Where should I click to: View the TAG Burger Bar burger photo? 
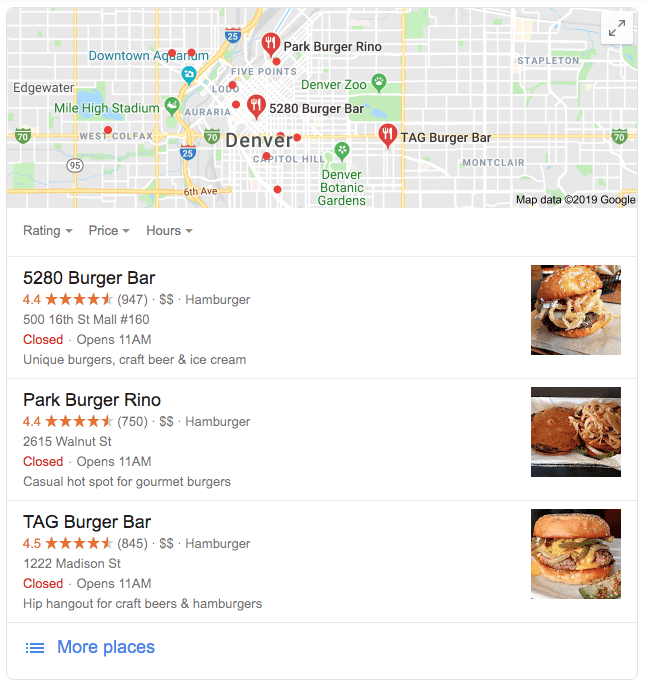coord(575,554)
